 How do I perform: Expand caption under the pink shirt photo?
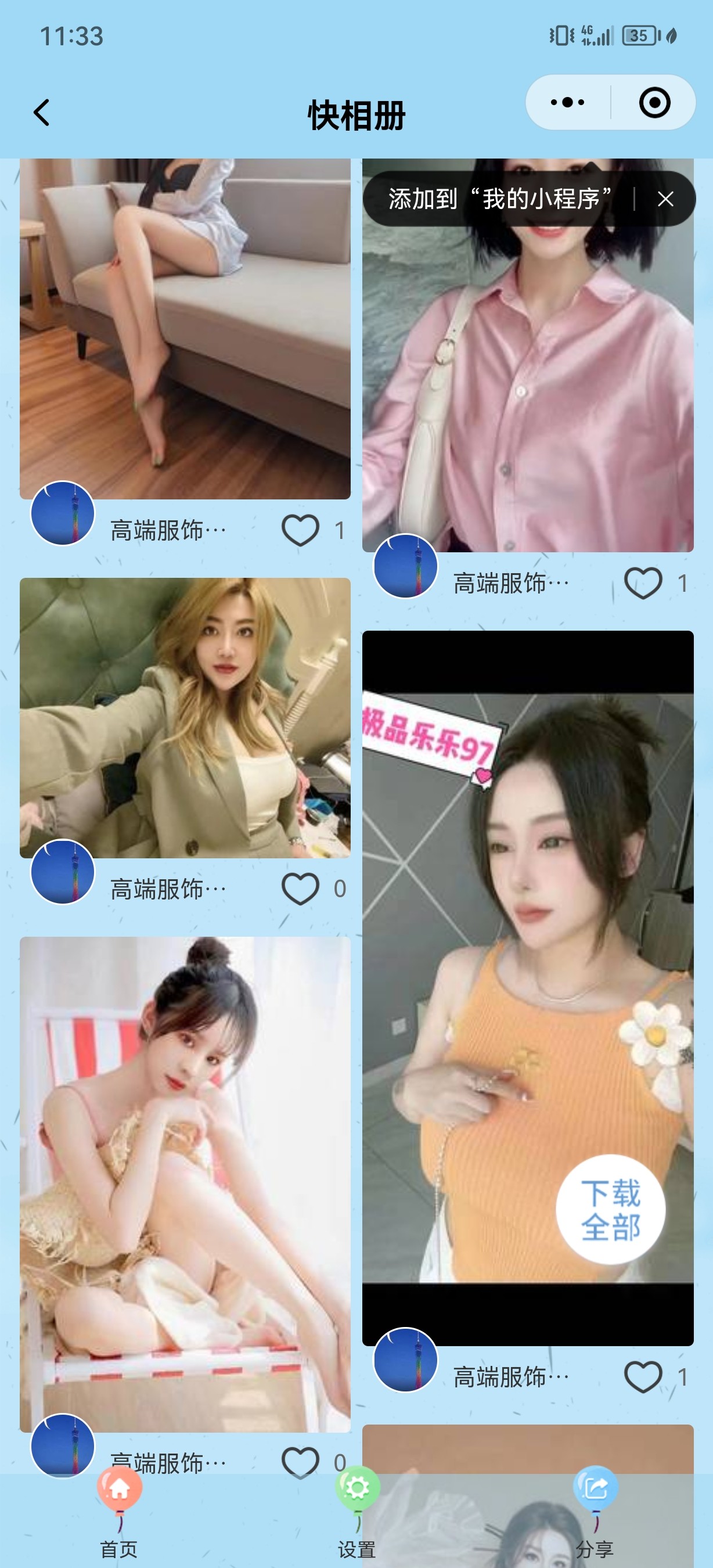(510, 582)
